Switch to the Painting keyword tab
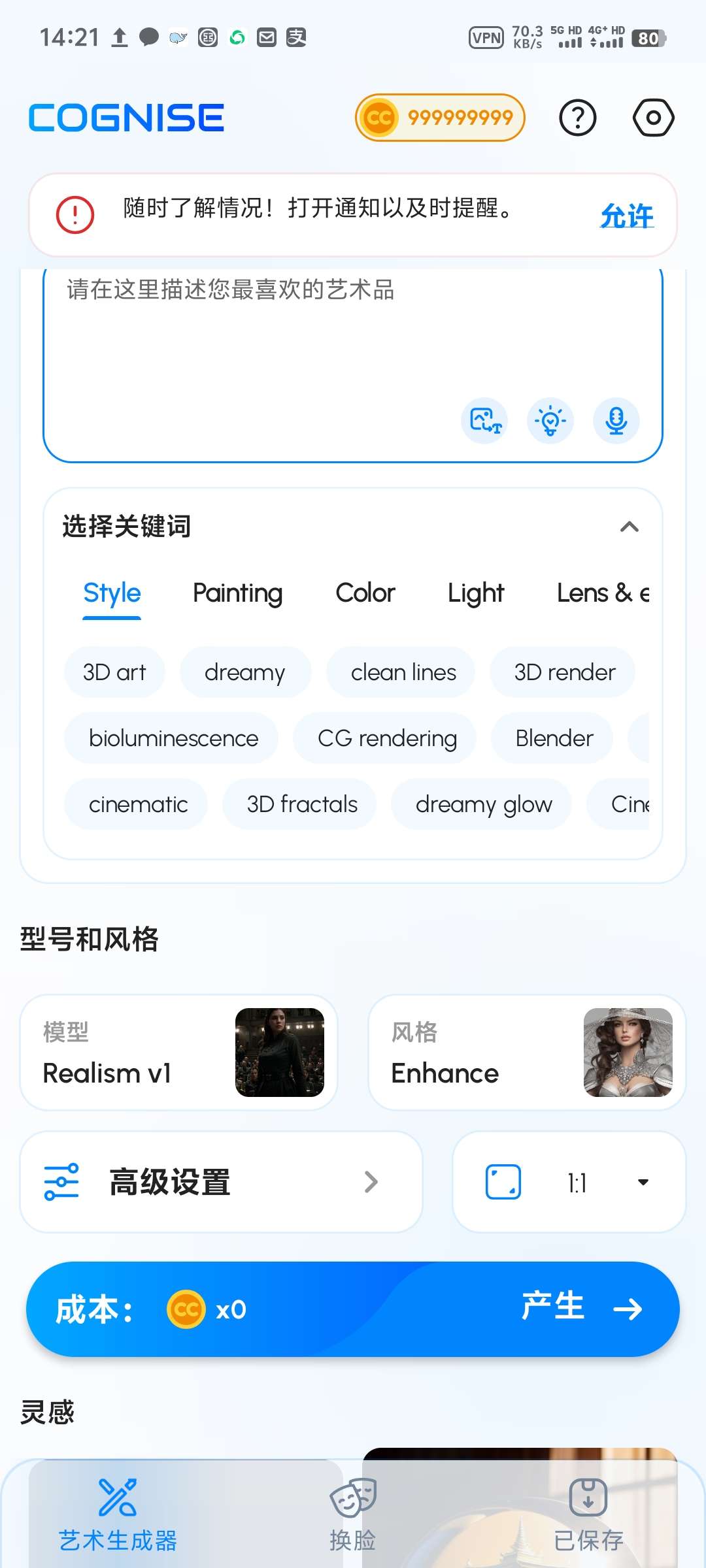This screenshot has height=1568, width=706. [x=237, y=593]
